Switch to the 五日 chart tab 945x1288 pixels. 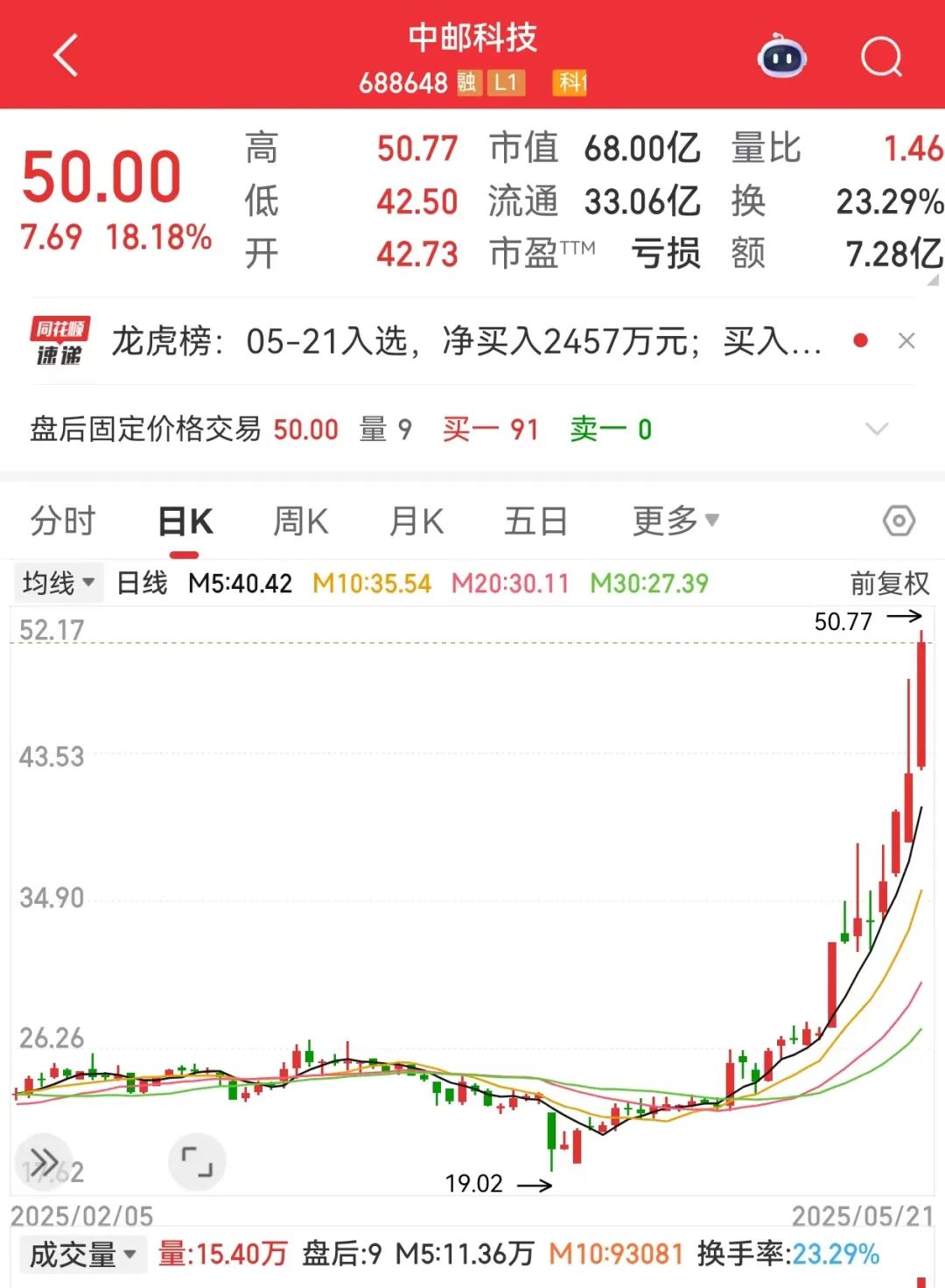(535, 520)
